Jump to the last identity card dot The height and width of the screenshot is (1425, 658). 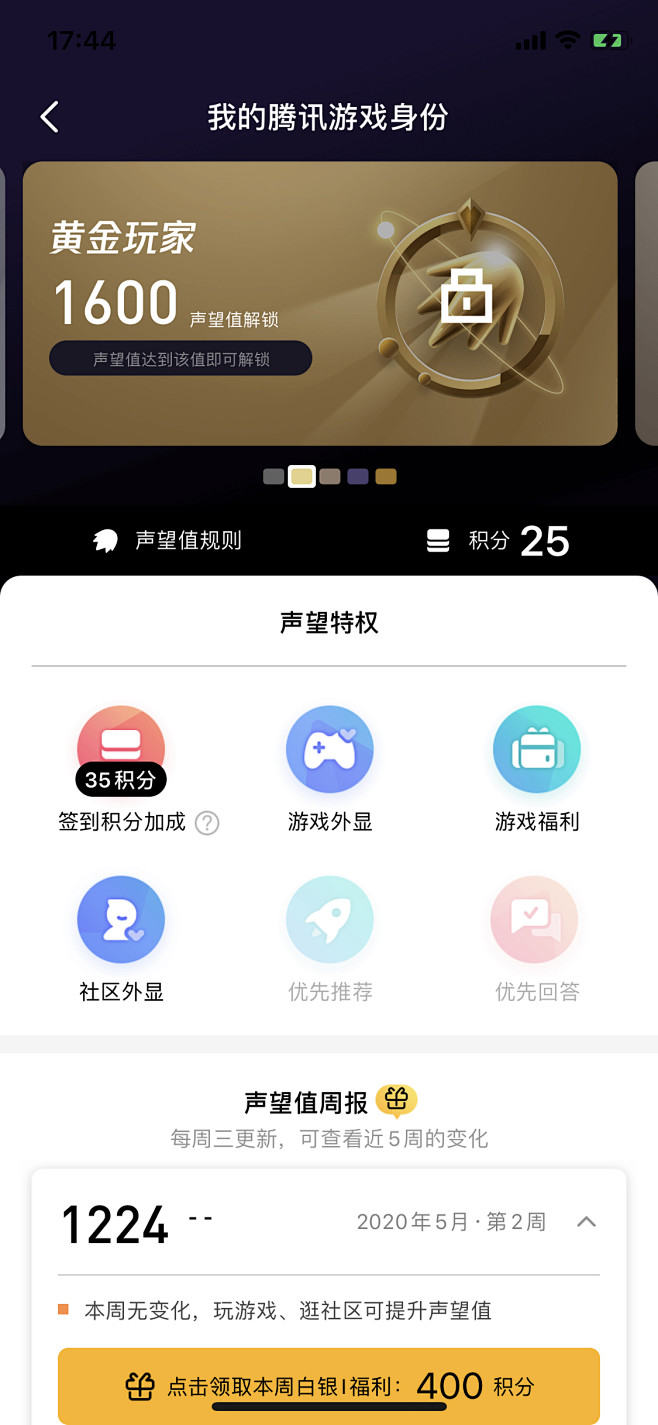coord(386,477)
